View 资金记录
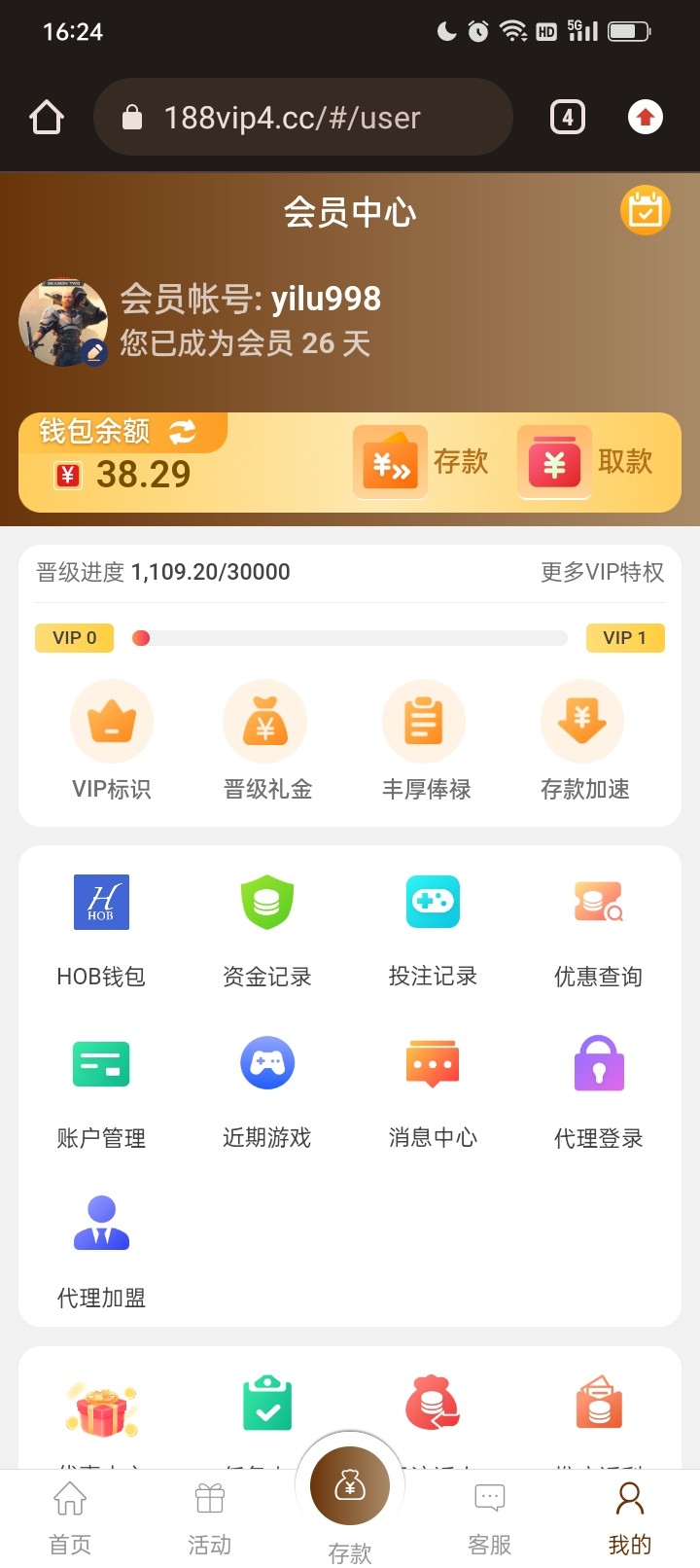700x1568 pixels. [266, 928]
